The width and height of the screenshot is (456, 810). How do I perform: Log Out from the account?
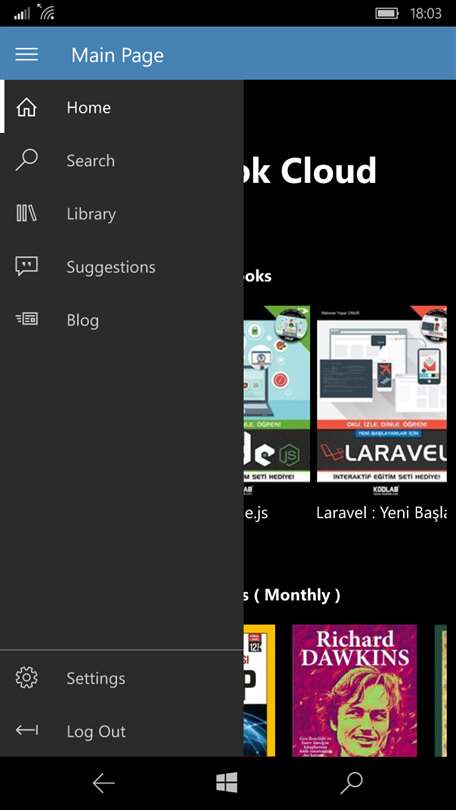tap(122, 731)
